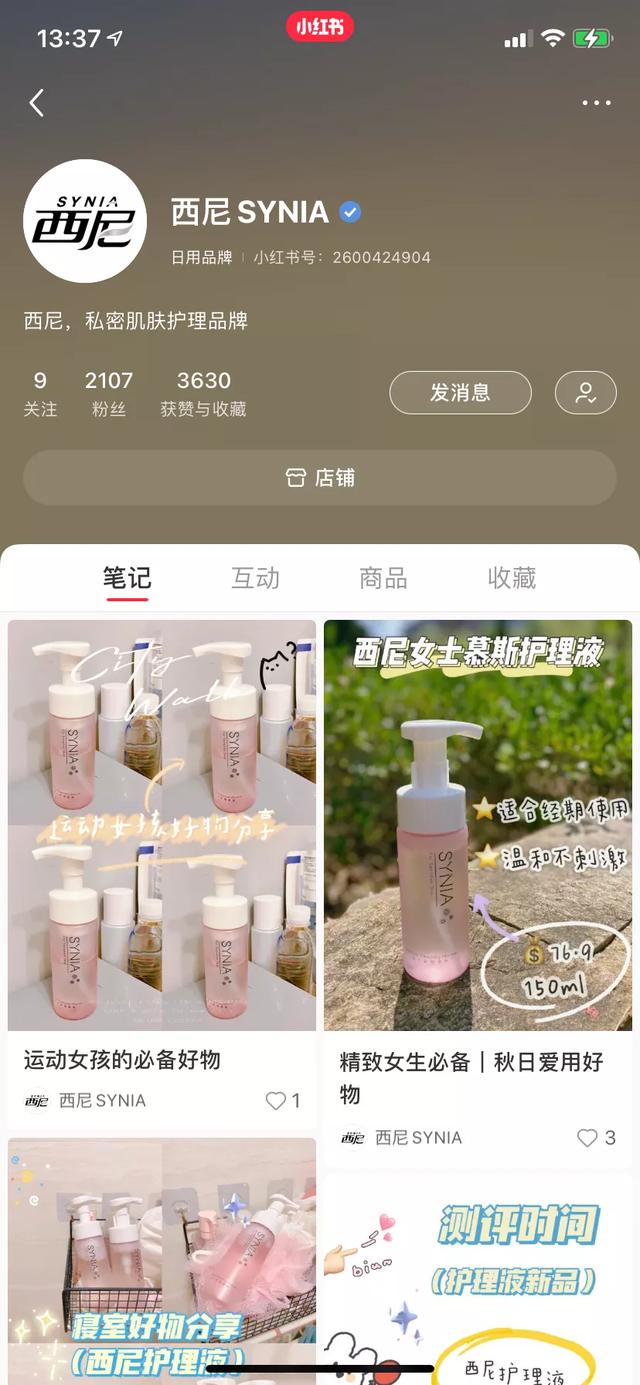View the 粉丝 followers list

[x=109, y=393]
